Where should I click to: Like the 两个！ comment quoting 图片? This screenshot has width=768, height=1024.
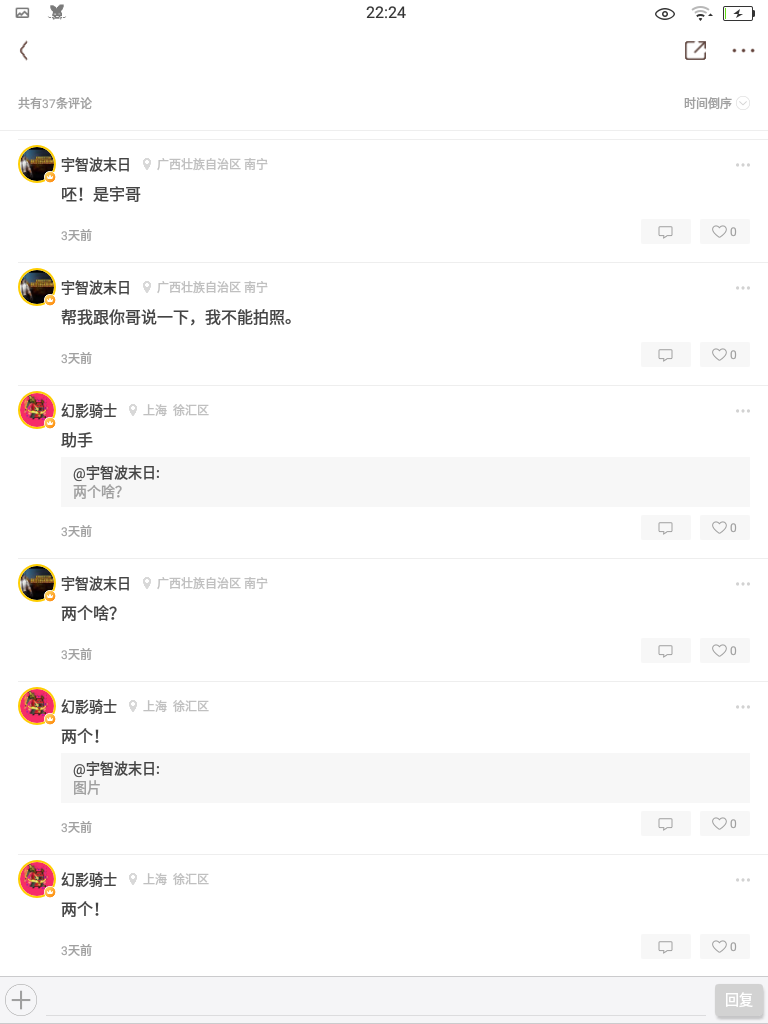pyautogui.click(x=724, y=823)
